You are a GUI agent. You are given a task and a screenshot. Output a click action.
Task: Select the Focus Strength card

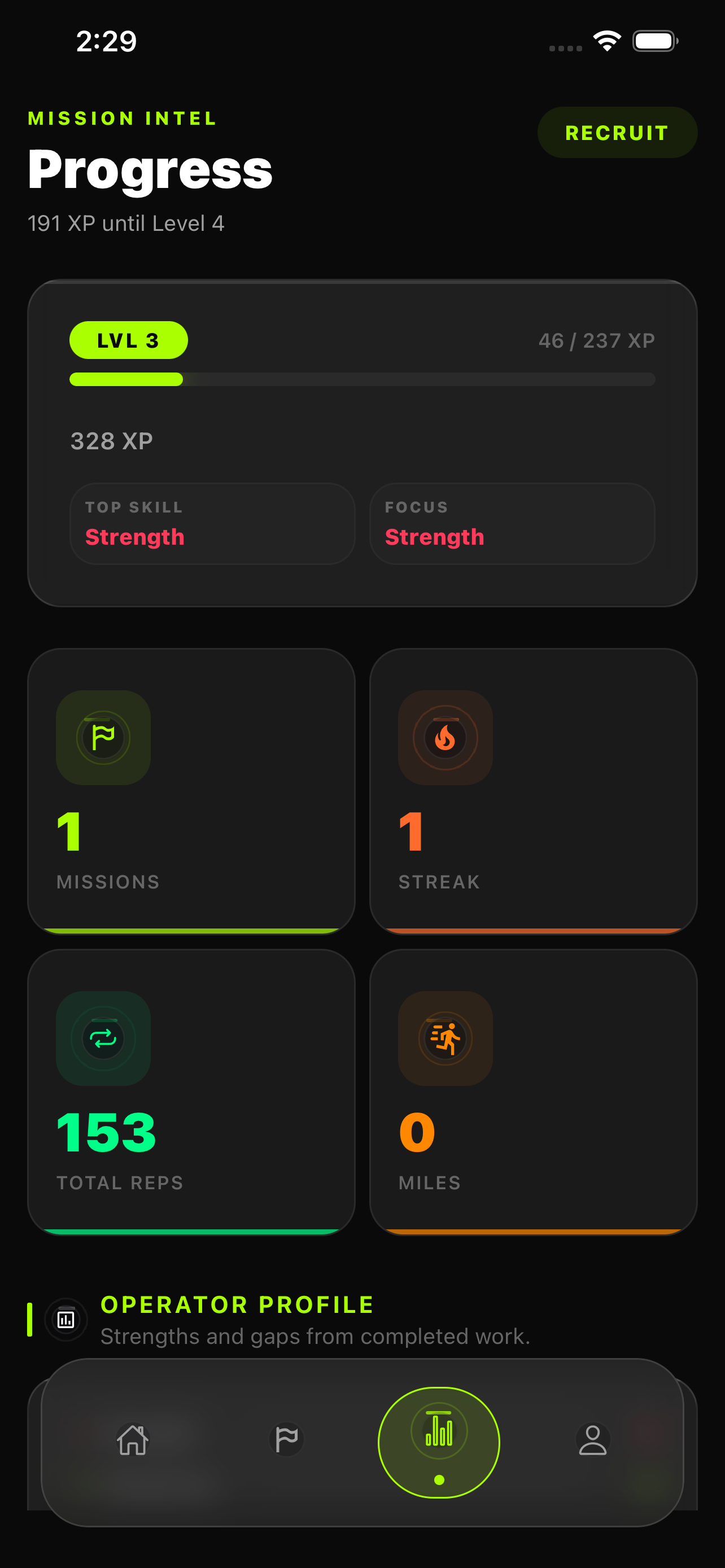[512, 523]
